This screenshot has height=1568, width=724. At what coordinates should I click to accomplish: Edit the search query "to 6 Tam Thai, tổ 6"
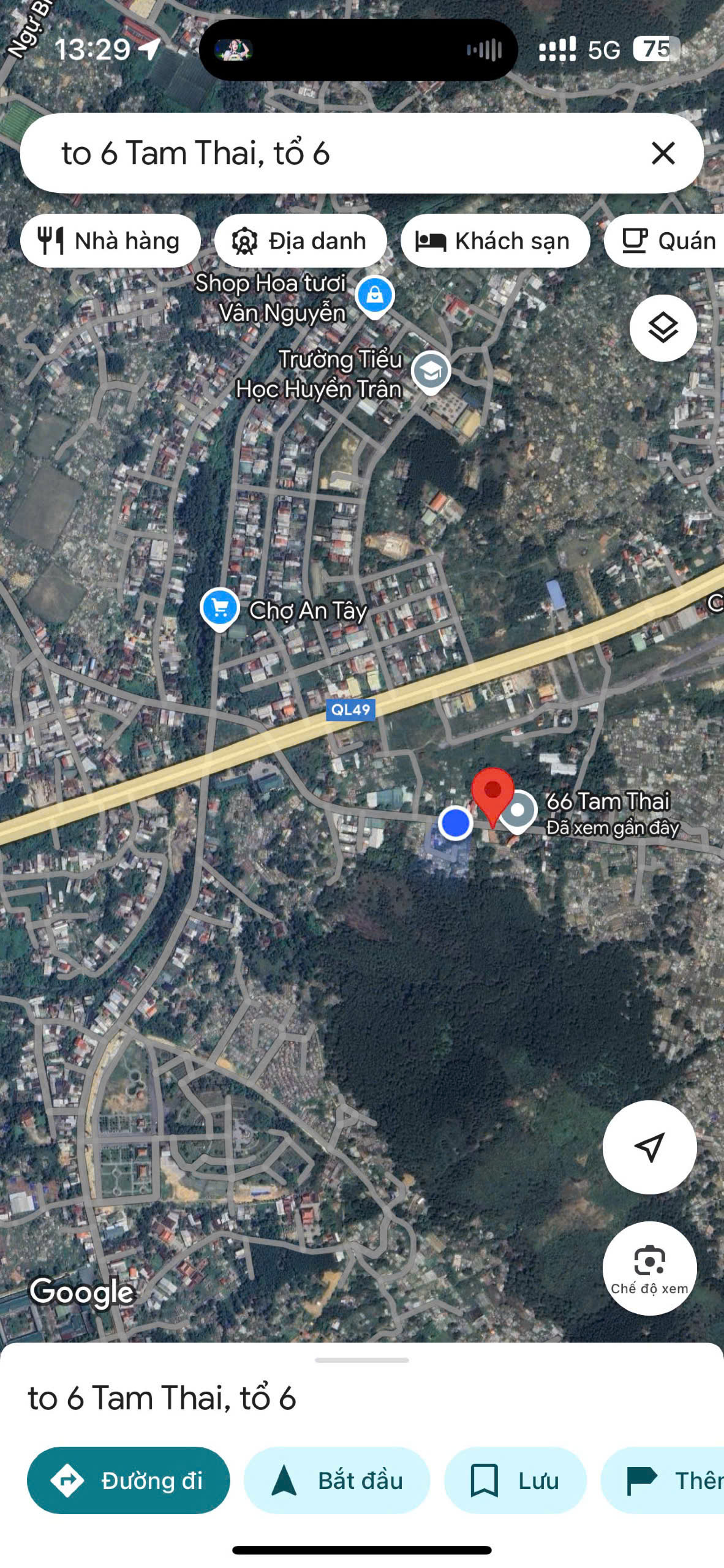pyautogui.click(x=306, y=153)
